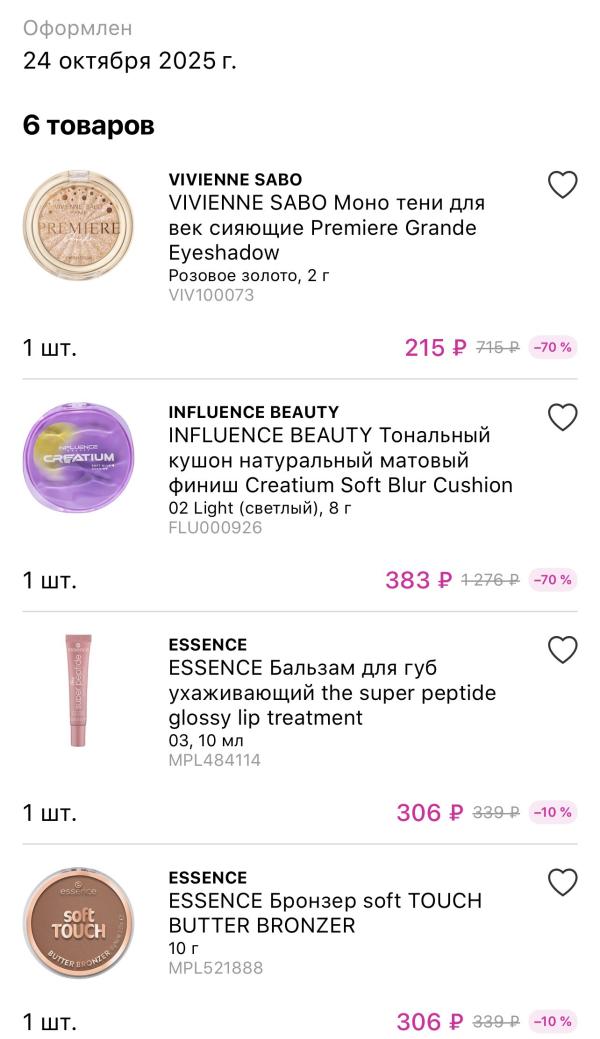Open Vivienne Sabo Premiere Grande Eyeshadow product
This screenshot has height=1039, width=600.
(326, 228)
